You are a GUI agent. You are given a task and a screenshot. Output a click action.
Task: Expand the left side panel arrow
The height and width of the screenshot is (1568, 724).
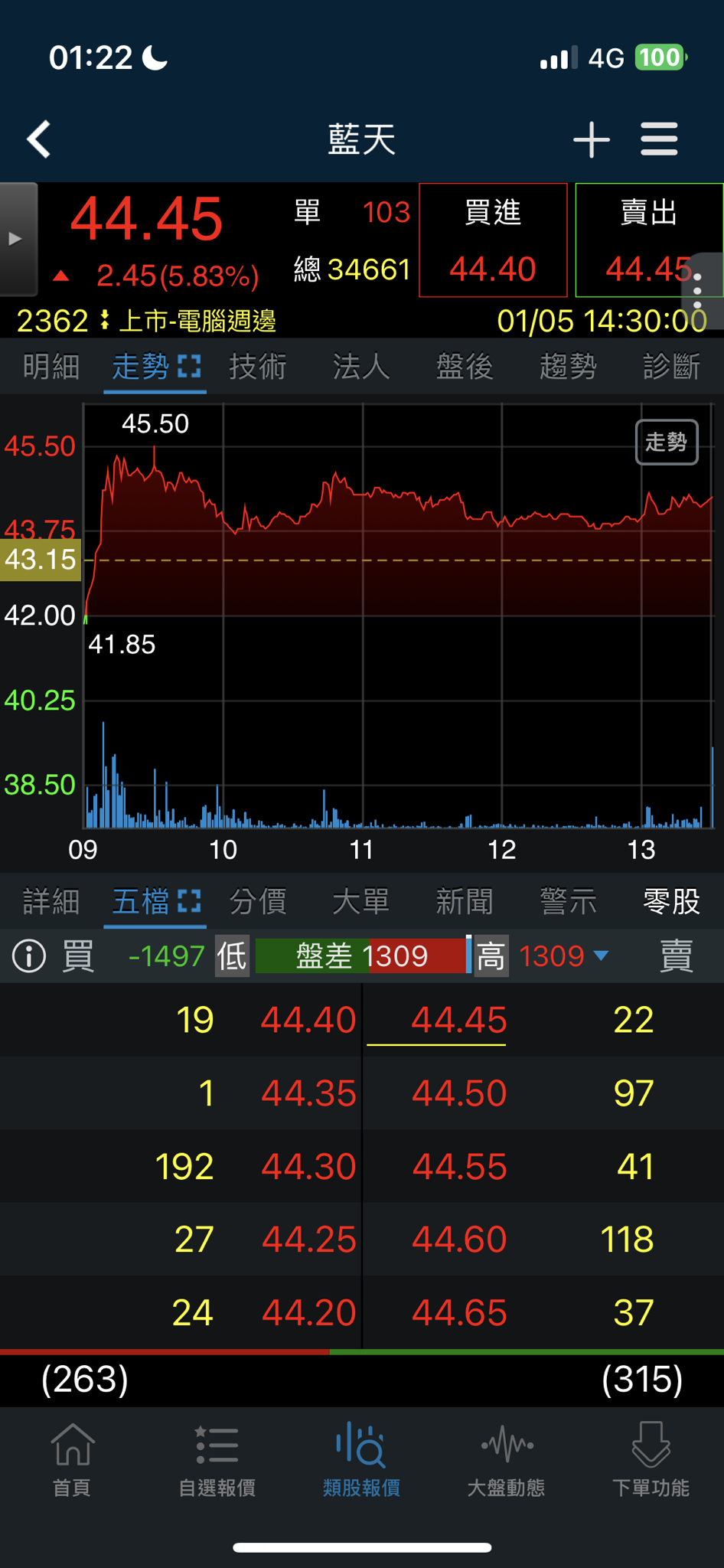tap(17, 239)
